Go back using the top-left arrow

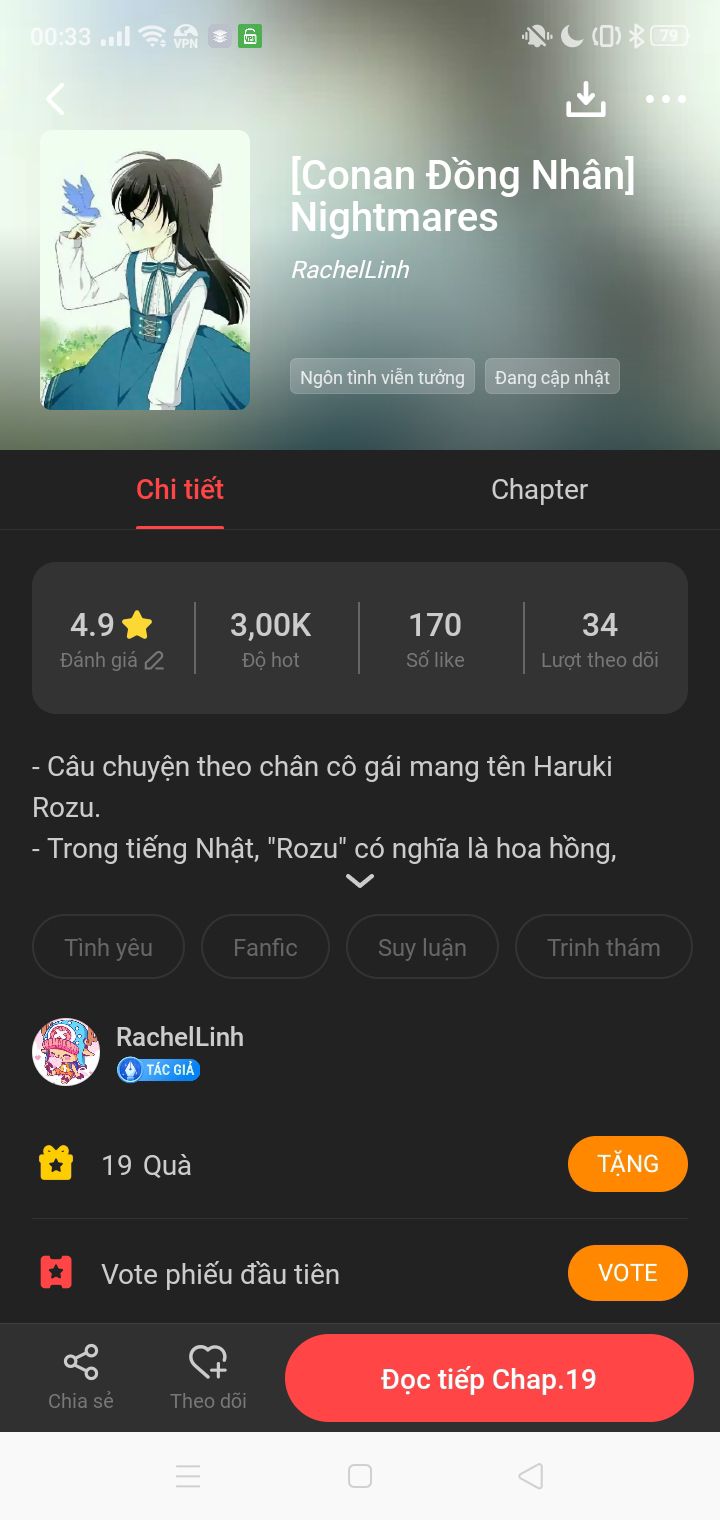[56, 99]
